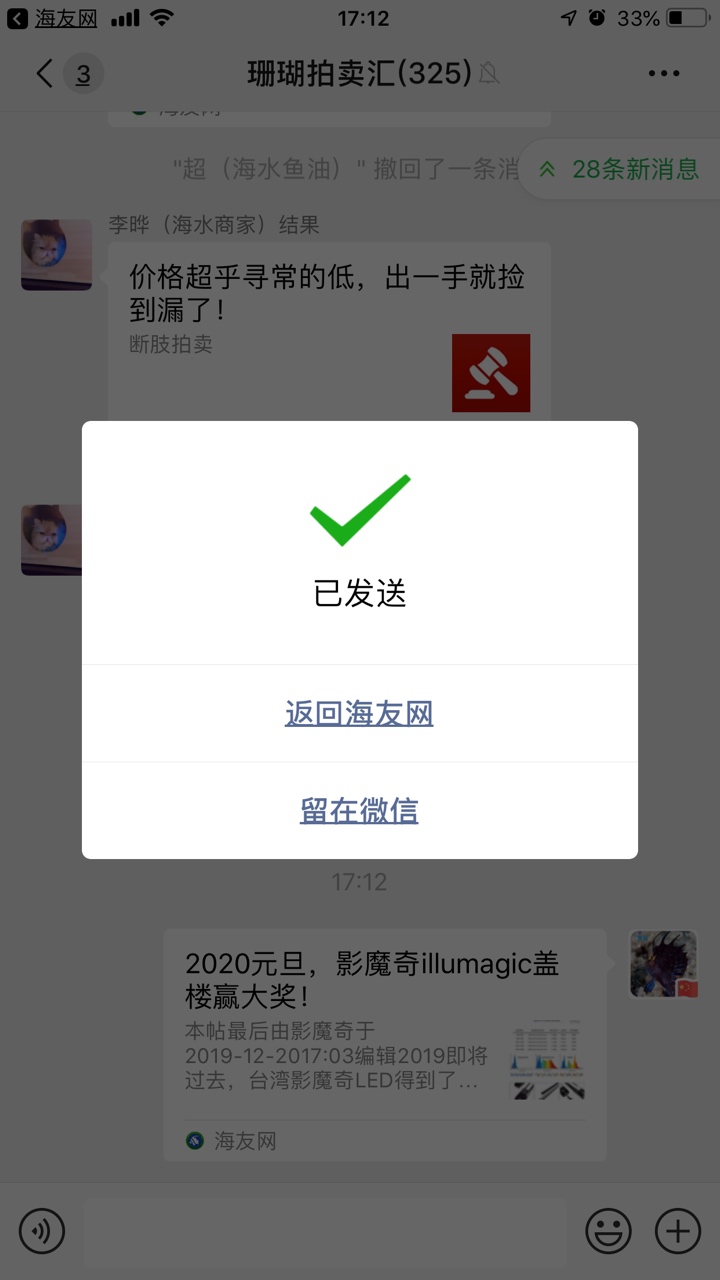Go back to the chat list
This screenshot has height=1280, width=720.
click(45, 74)
